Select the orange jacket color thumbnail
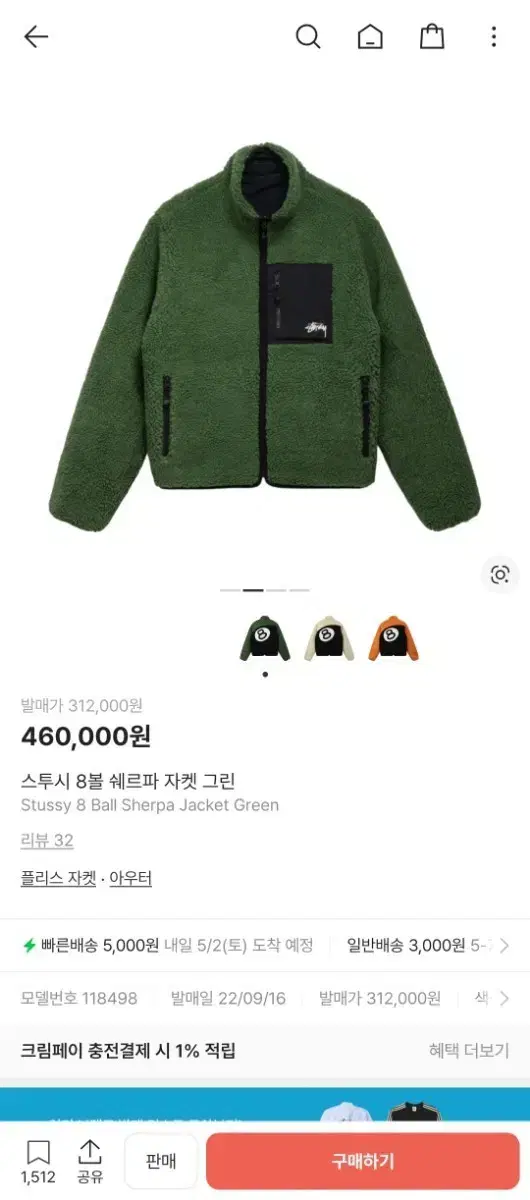The image size is (530, 1200). click(393, 638)
